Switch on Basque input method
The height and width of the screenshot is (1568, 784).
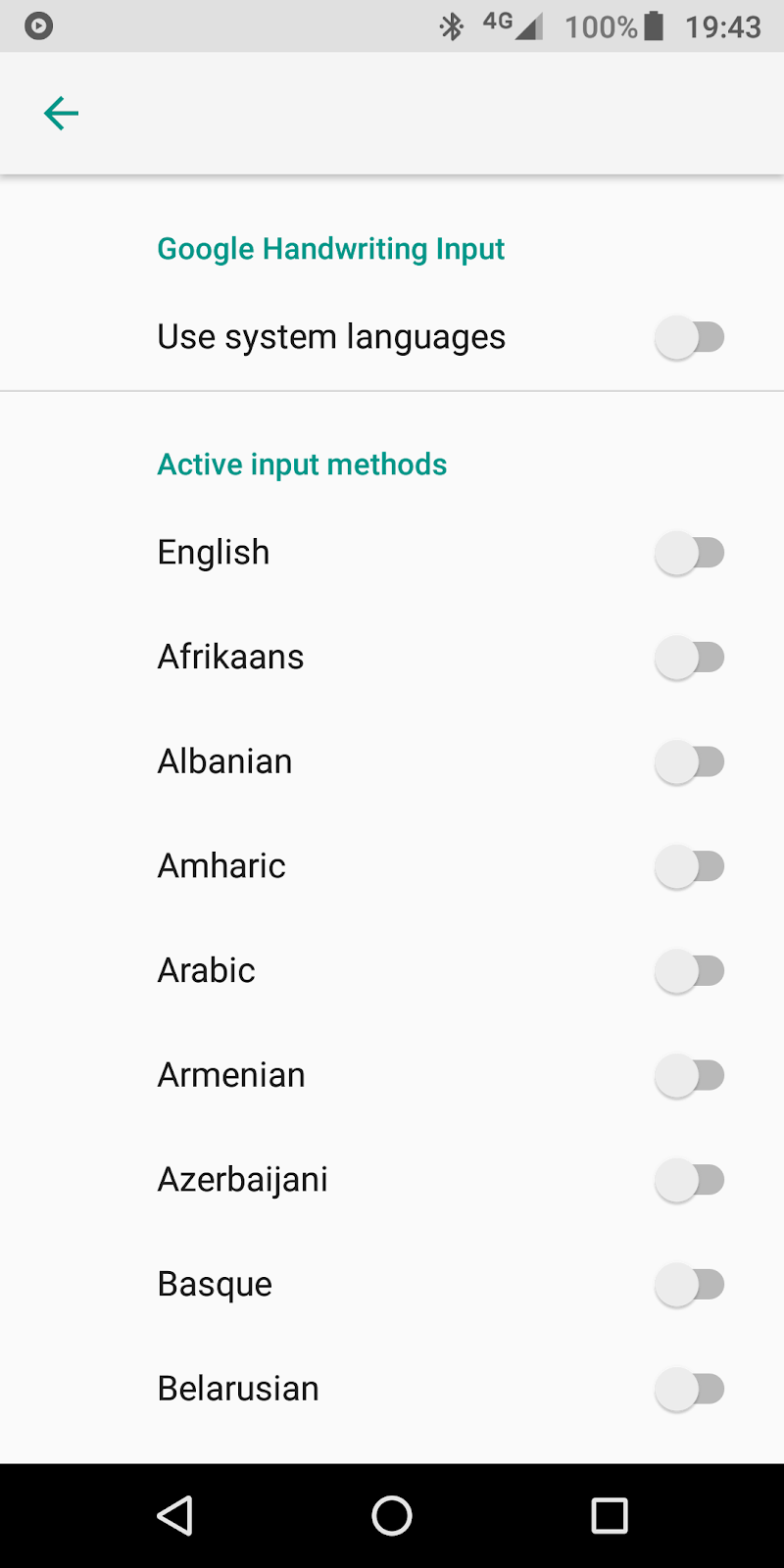point(690,1285)
